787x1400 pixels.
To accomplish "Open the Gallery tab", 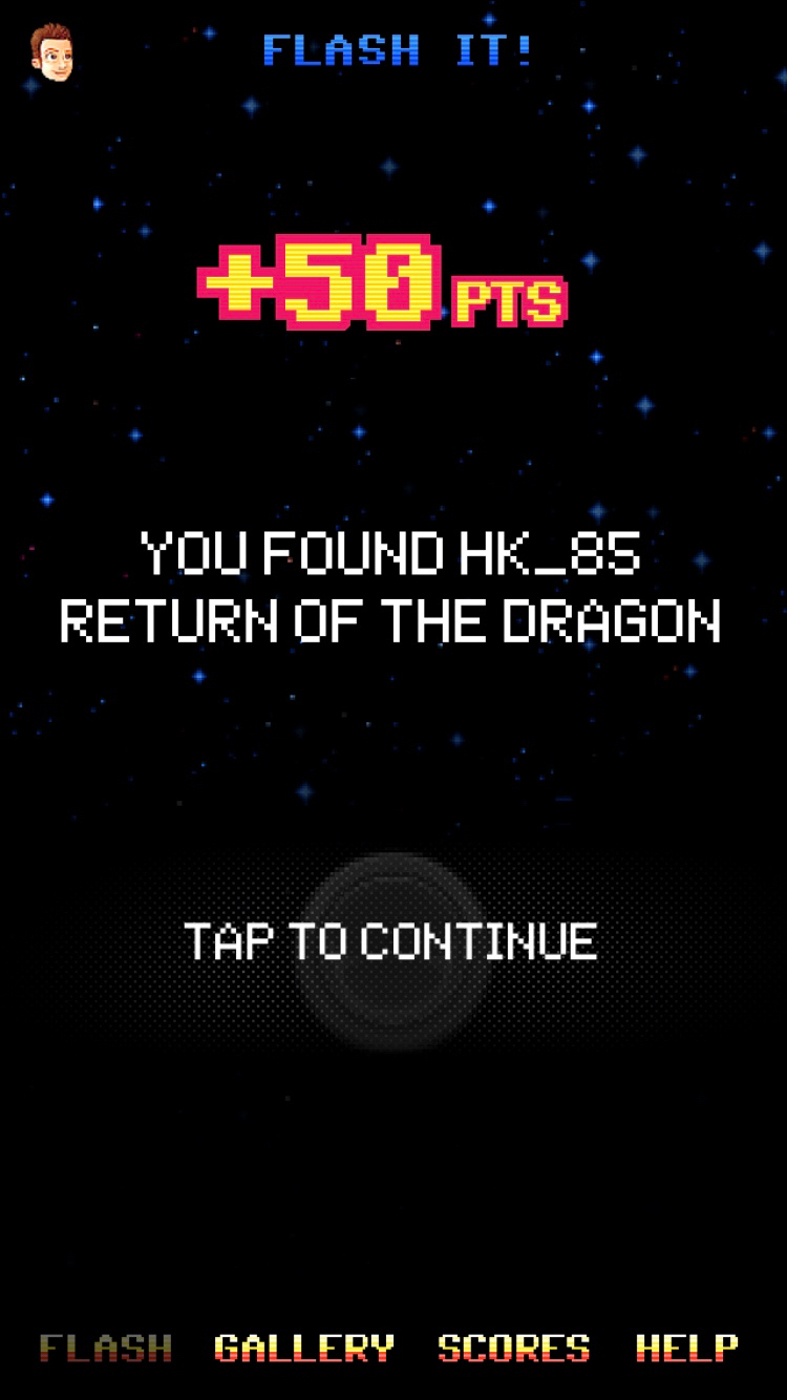I will 304,1348.
